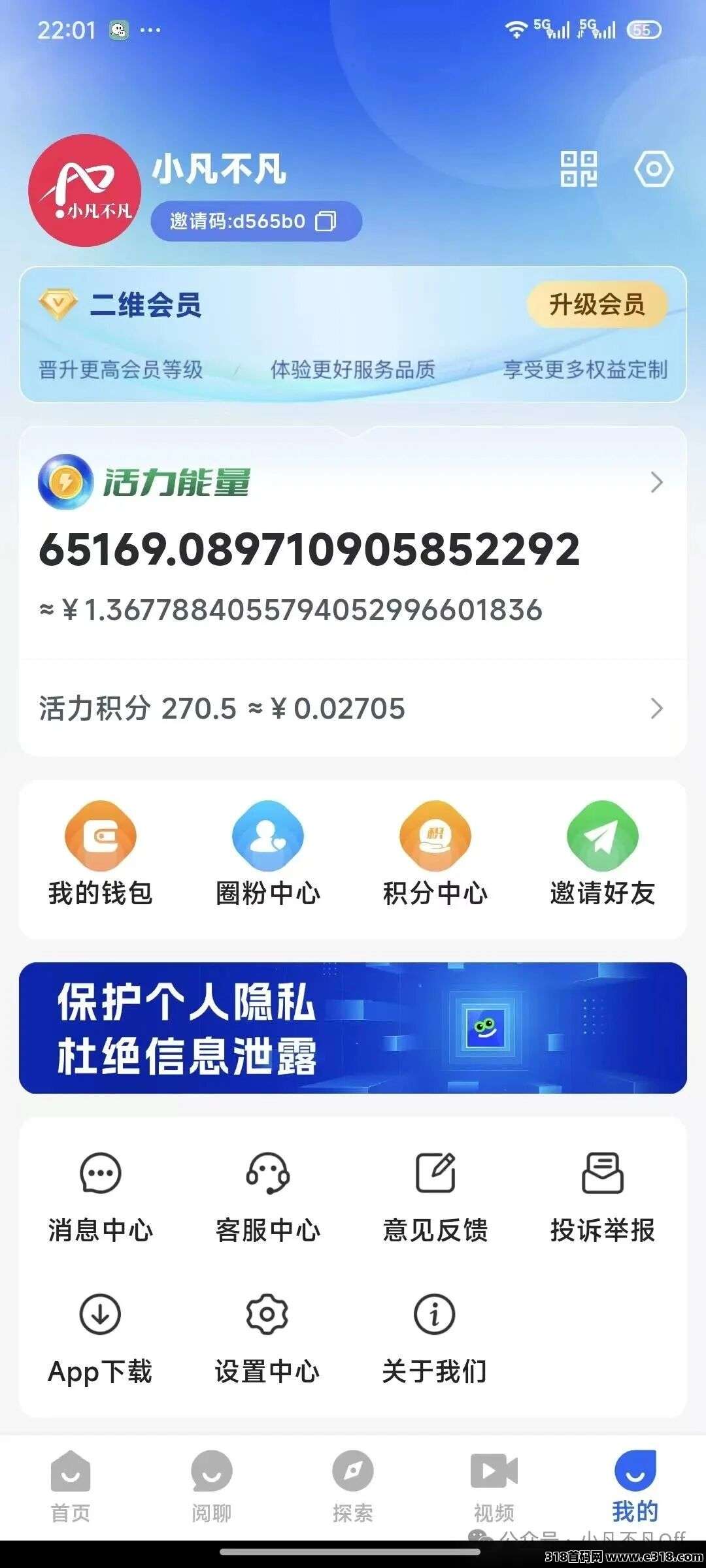Open 客服中心 headset icon
The height and width of the screenshot is (1568, 706).
tap(268, 1173)
